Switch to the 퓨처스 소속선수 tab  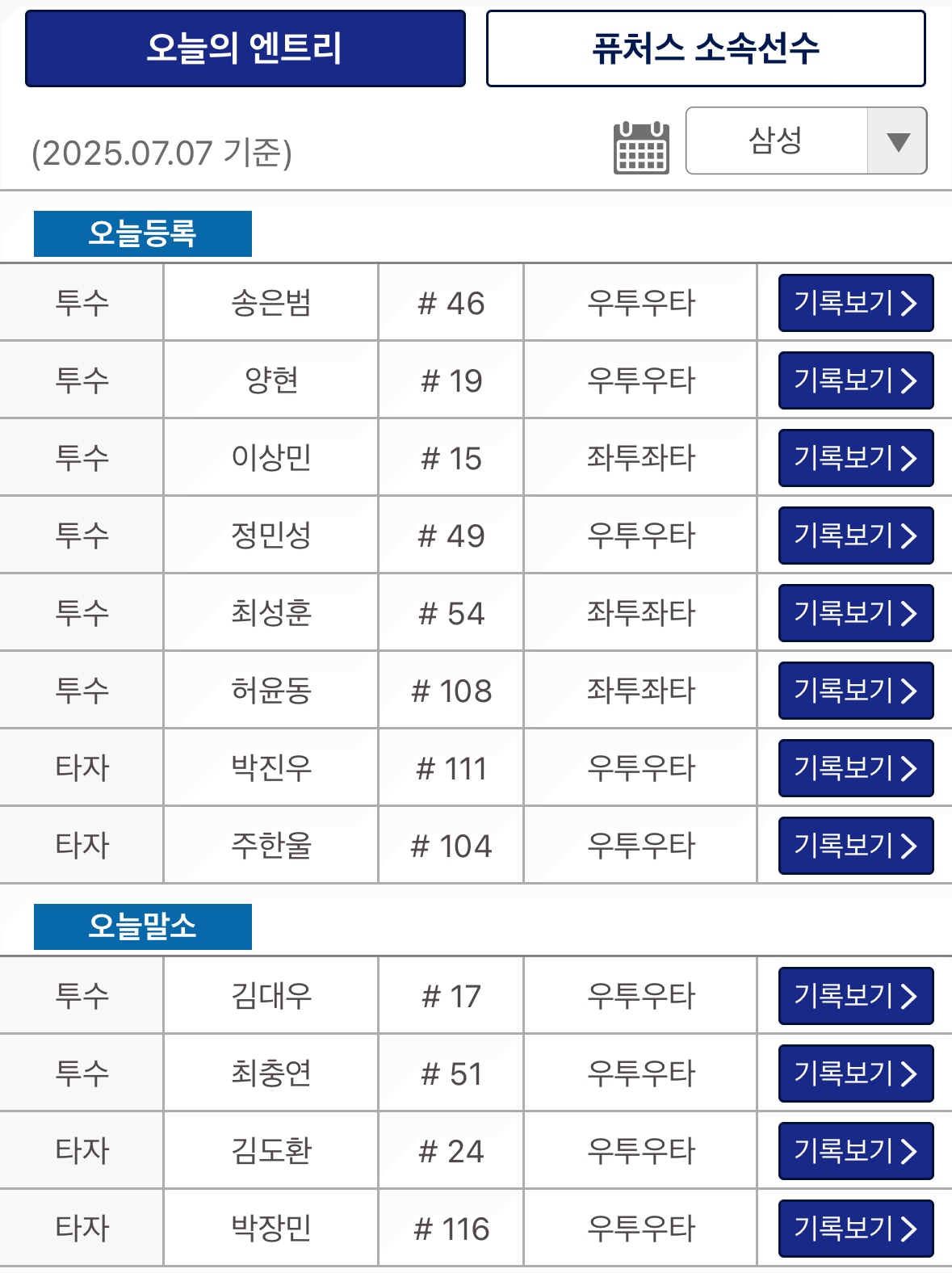(705, 48)
